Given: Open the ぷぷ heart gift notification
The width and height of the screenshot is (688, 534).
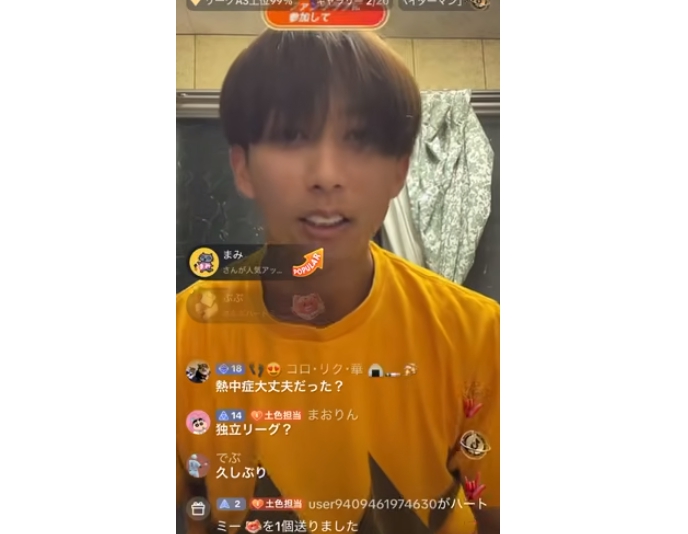Looking at the screenshot, I should (x=257, y=305).
